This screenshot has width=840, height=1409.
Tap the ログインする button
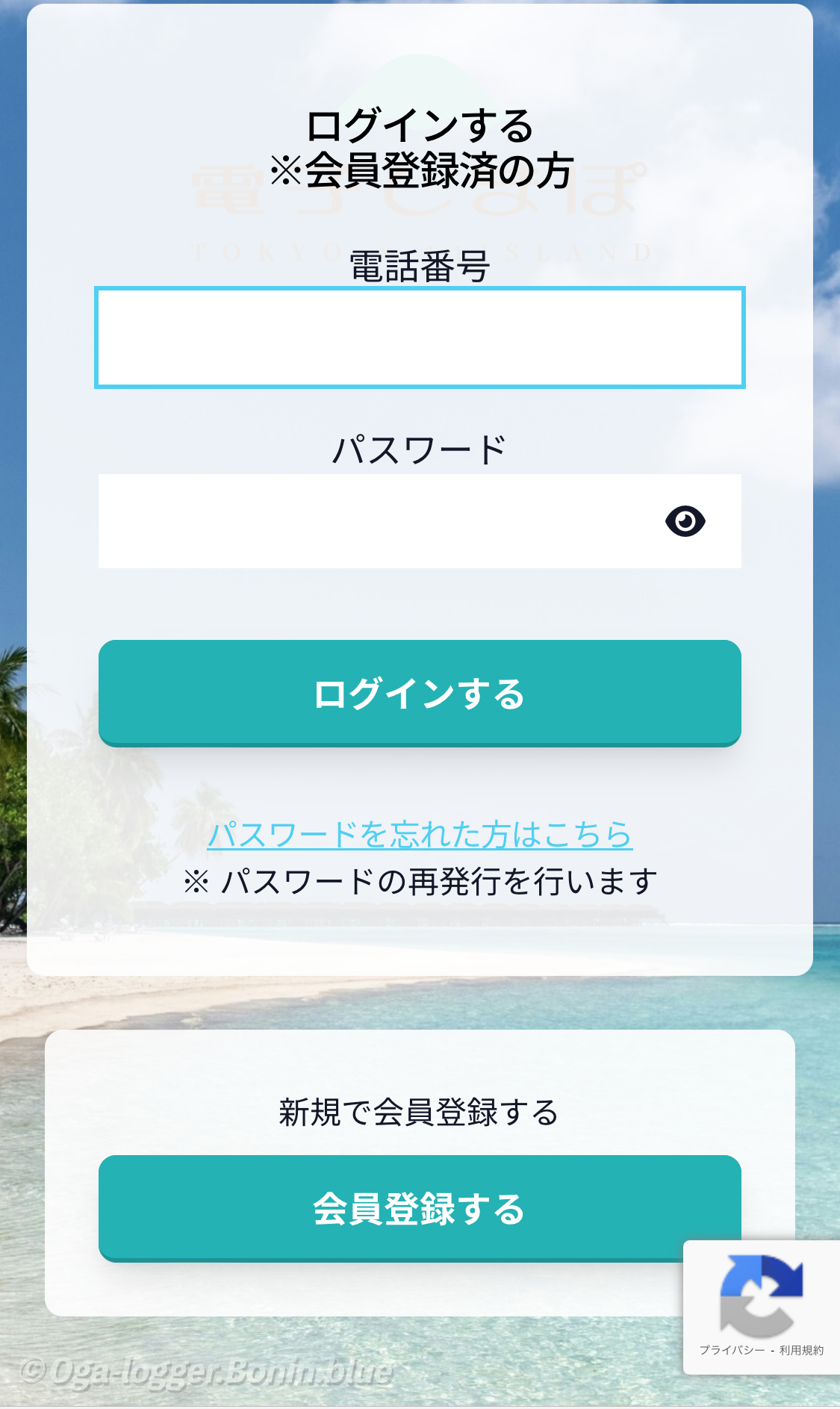point(420,693)
